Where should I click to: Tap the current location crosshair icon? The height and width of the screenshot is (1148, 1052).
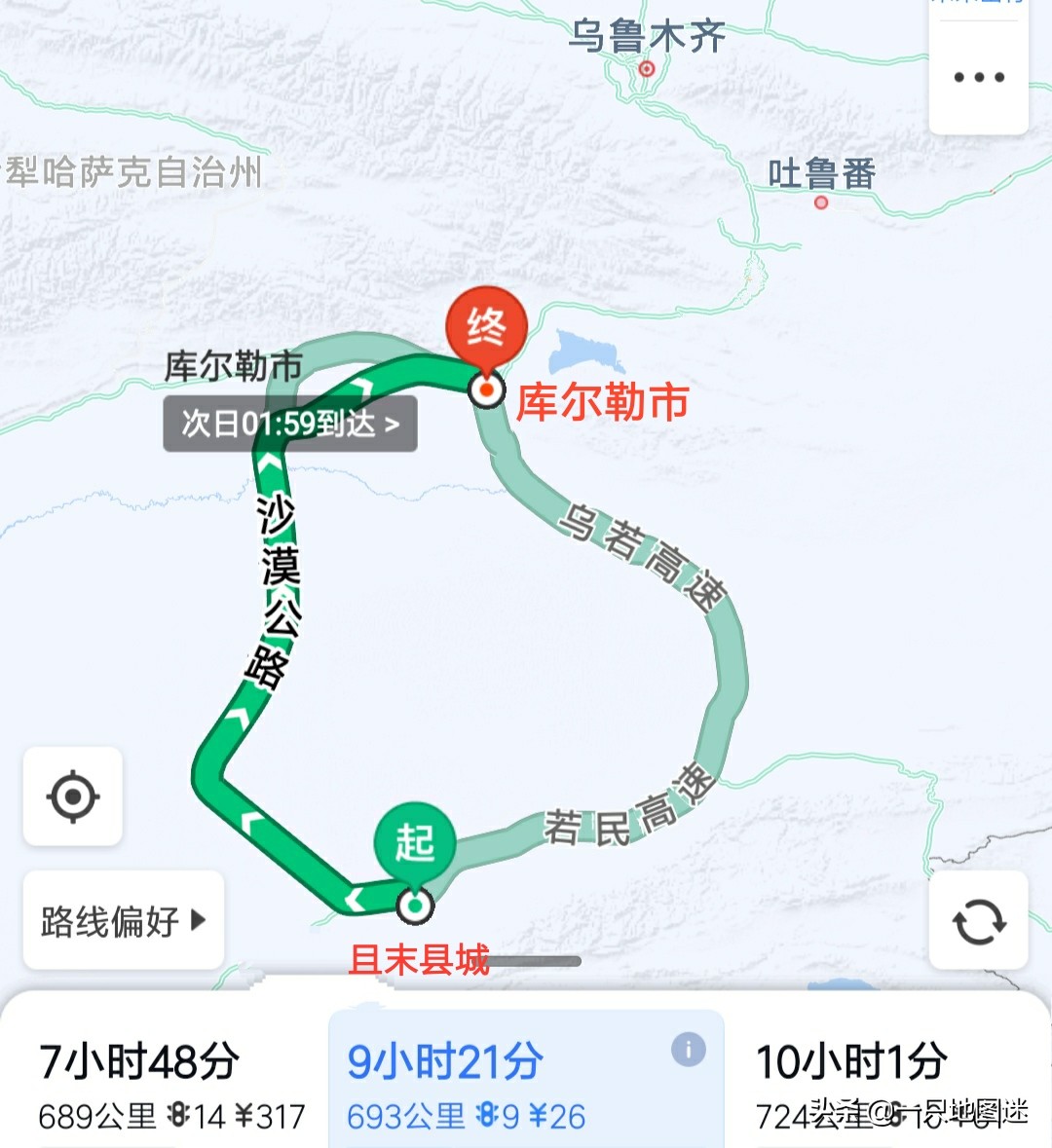click(73, 796)
